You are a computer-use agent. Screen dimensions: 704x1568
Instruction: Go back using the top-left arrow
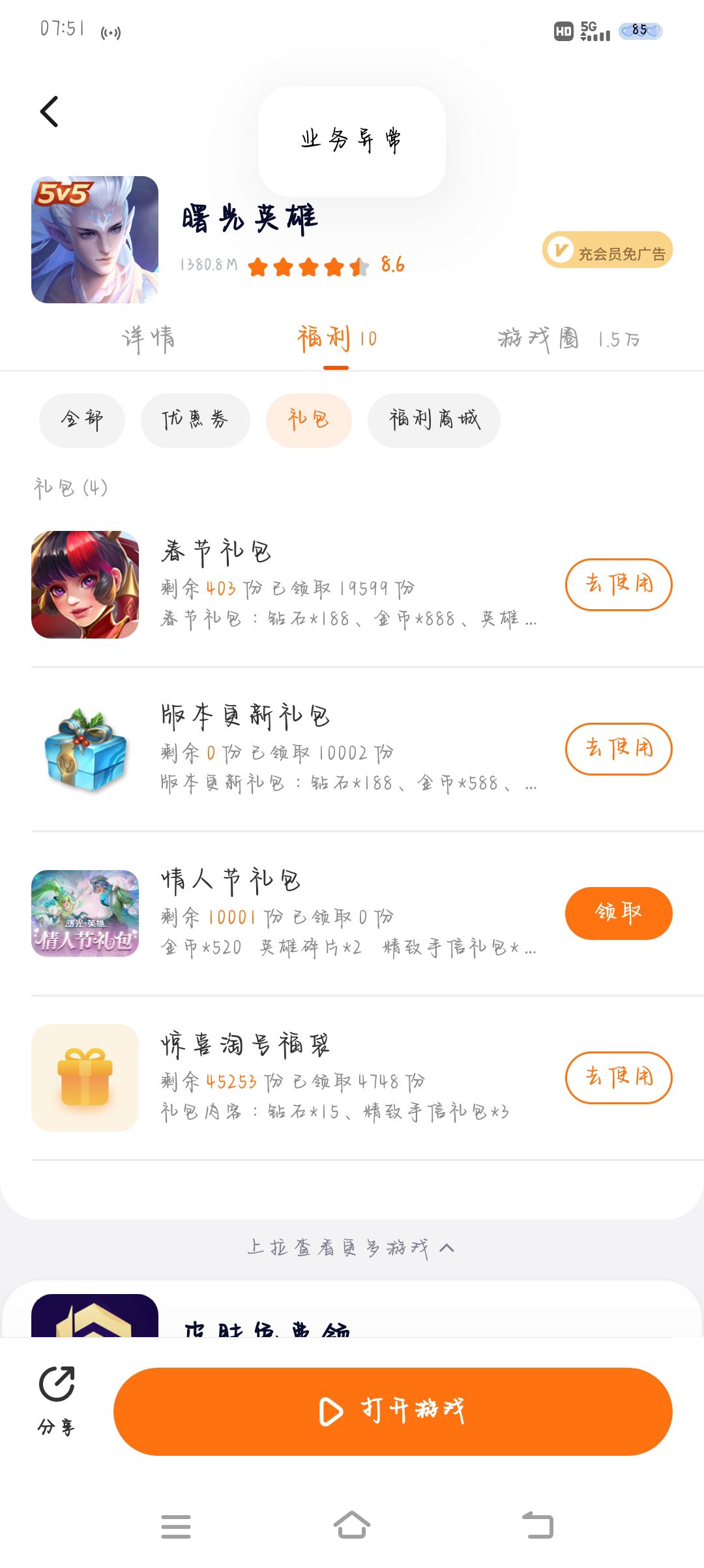[x=50, y=112]
